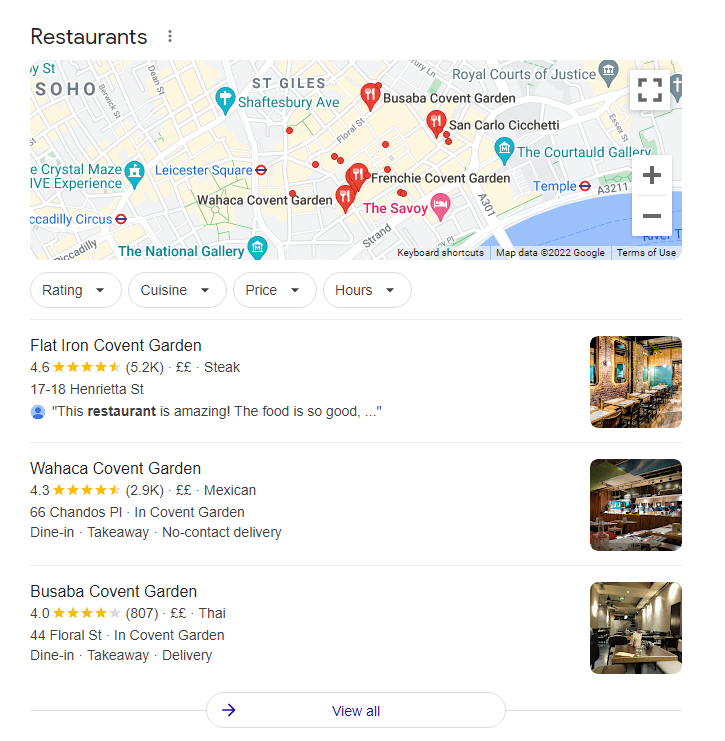
Task: Open the overflow menu beside Restaurants
Action: coord(170,37)
